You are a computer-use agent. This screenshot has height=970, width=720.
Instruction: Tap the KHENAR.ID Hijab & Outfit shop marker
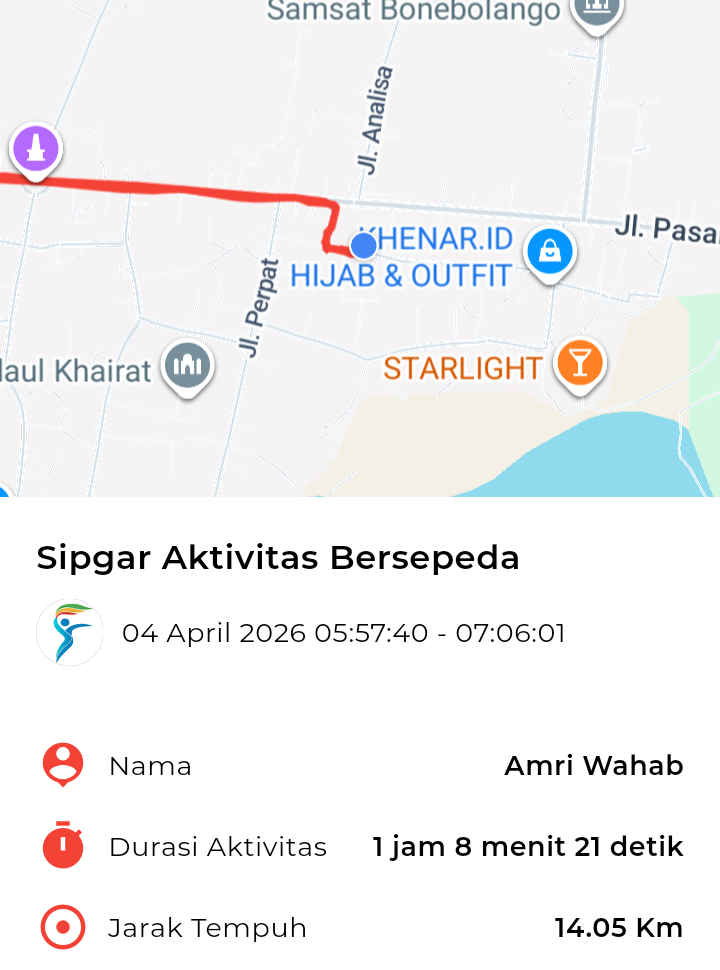click(x=550, y=252)
